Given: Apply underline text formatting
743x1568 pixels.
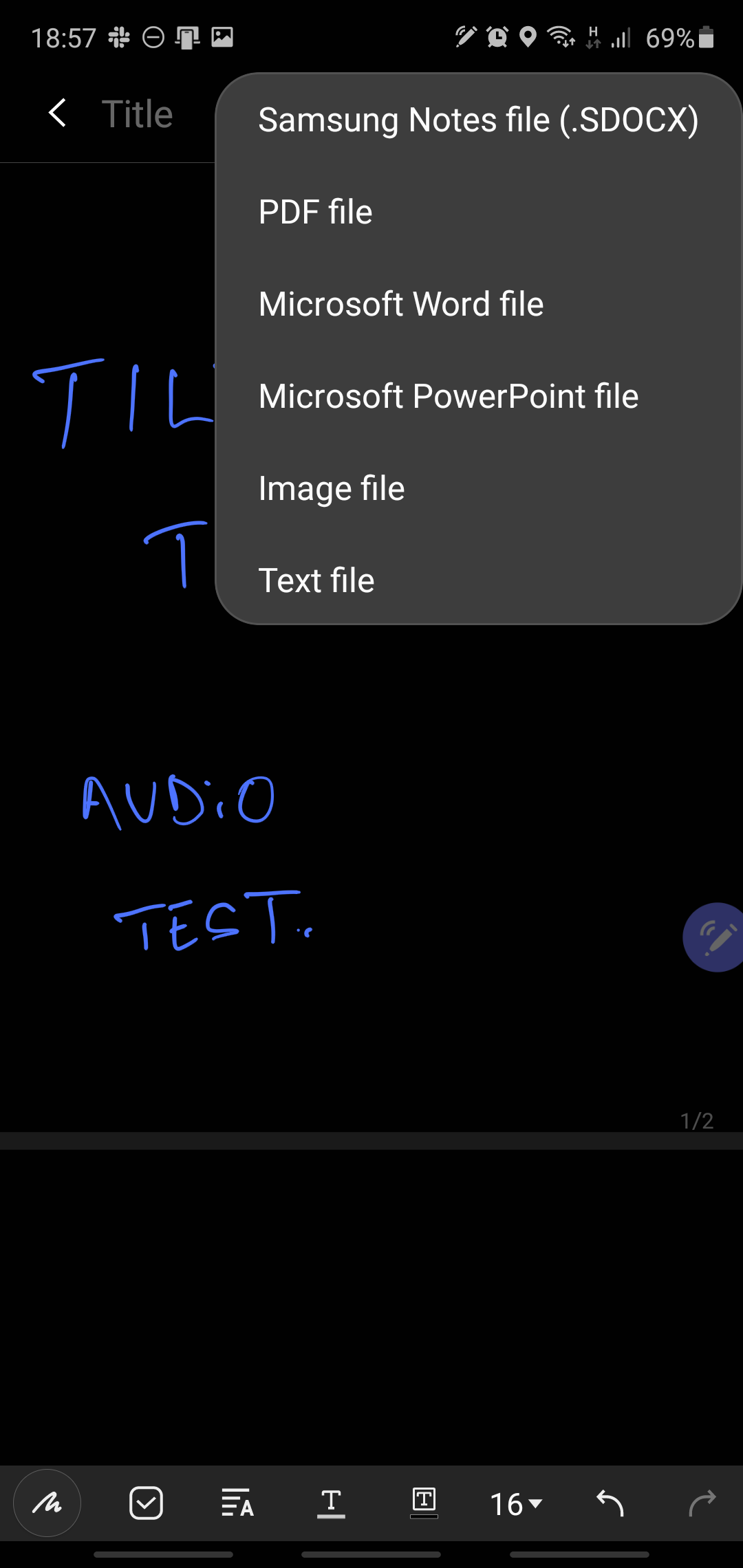Looking at the screenshot, I should pyautogui.click(x=331, y=1503).
